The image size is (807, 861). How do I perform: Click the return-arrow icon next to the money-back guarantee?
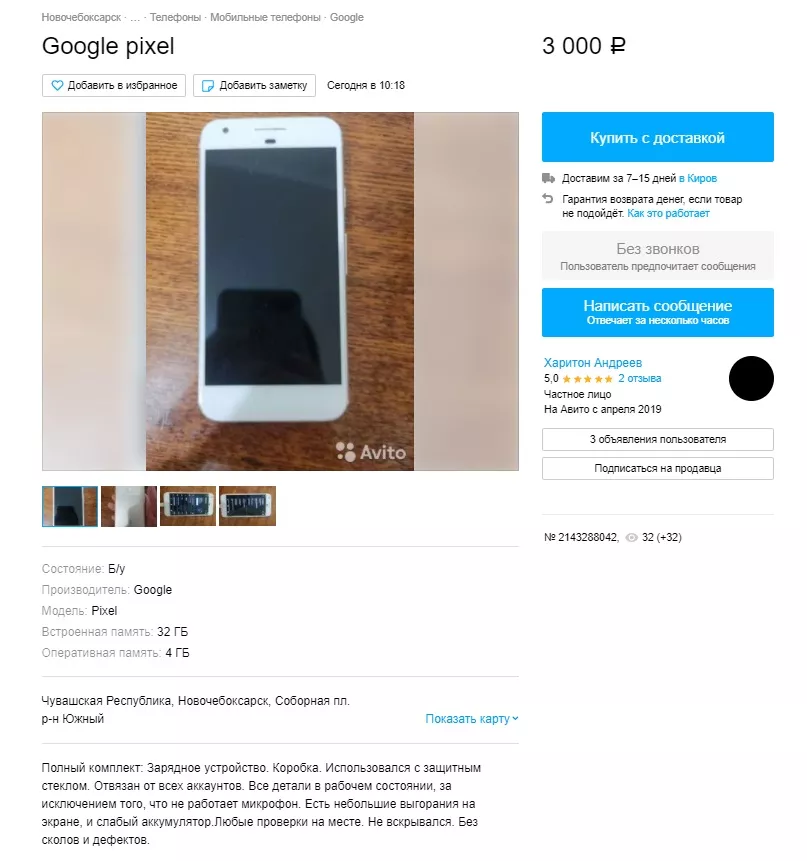tap(546, 199)
